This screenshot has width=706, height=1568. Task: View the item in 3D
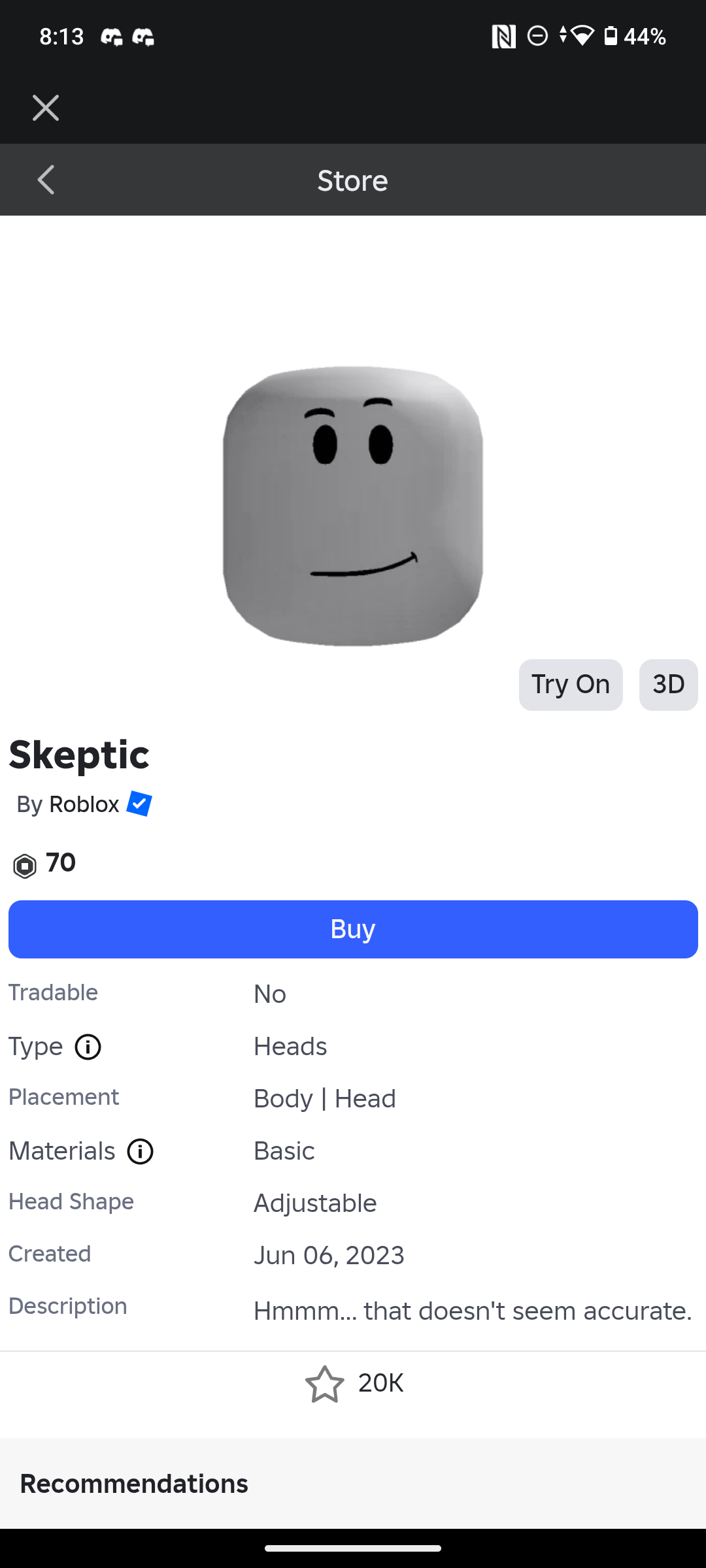coord(668,685)
